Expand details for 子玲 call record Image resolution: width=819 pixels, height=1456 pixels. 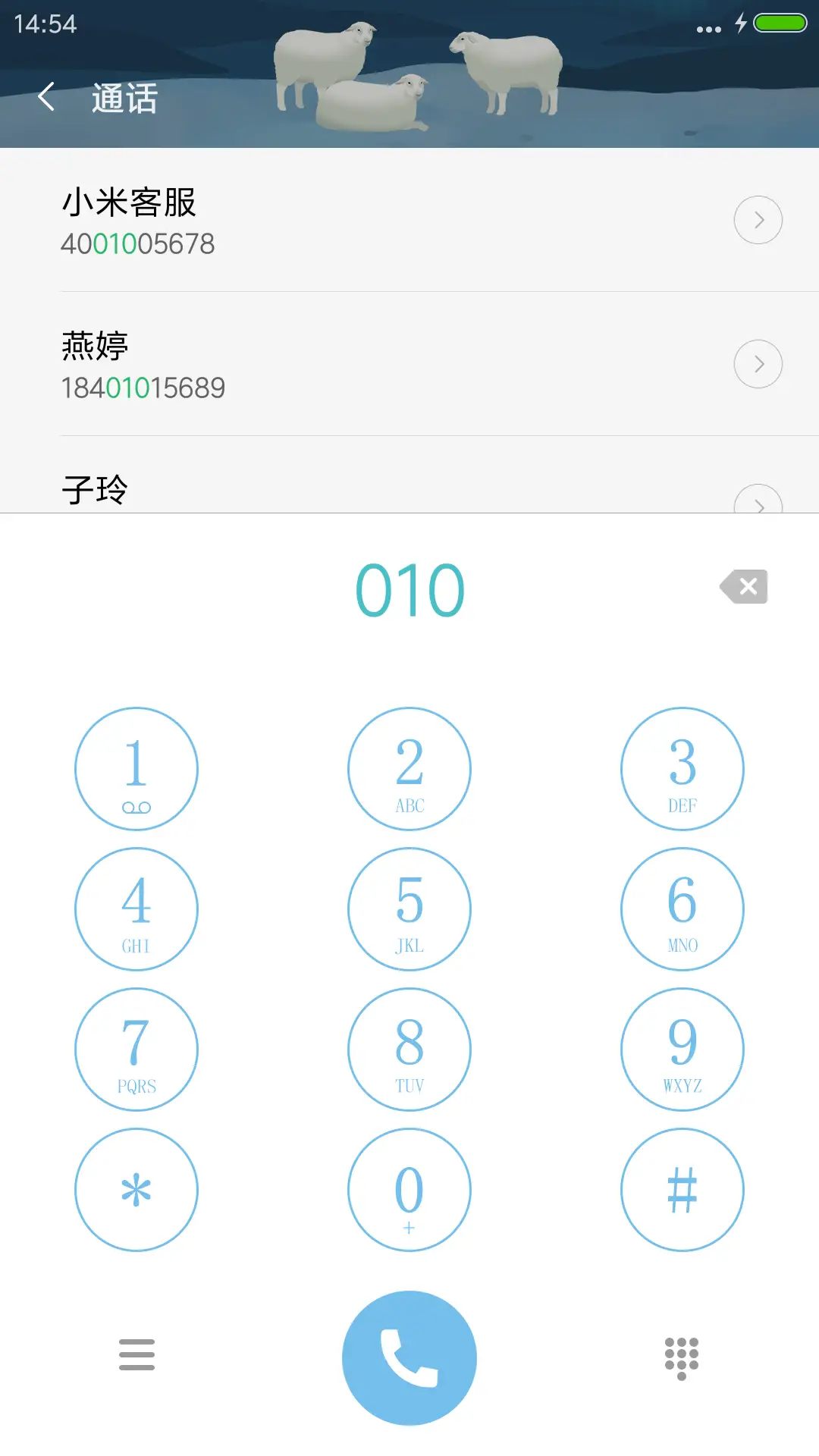tap(758, 504)
